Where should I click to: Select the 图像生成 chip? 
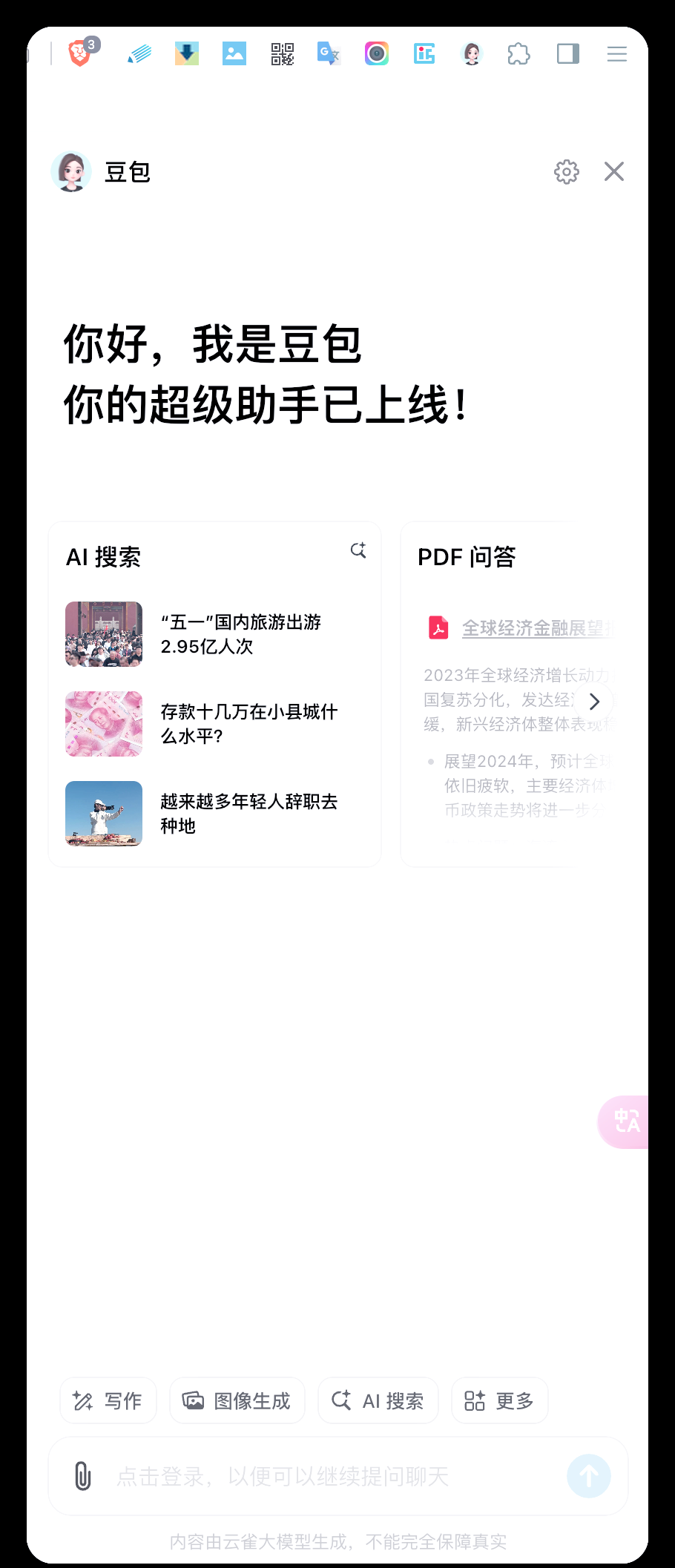[x=237, y=1401]
